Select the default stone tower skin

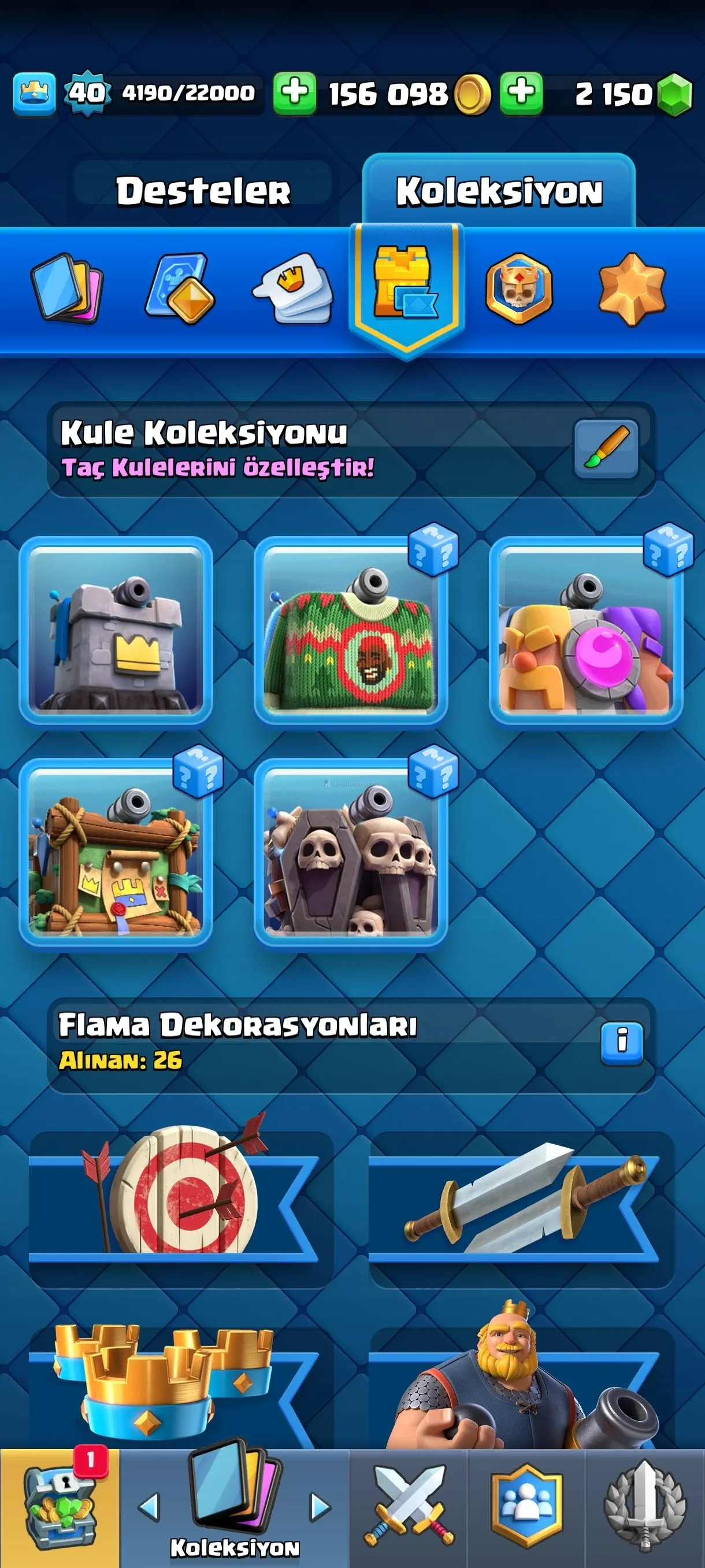point(116,631)
